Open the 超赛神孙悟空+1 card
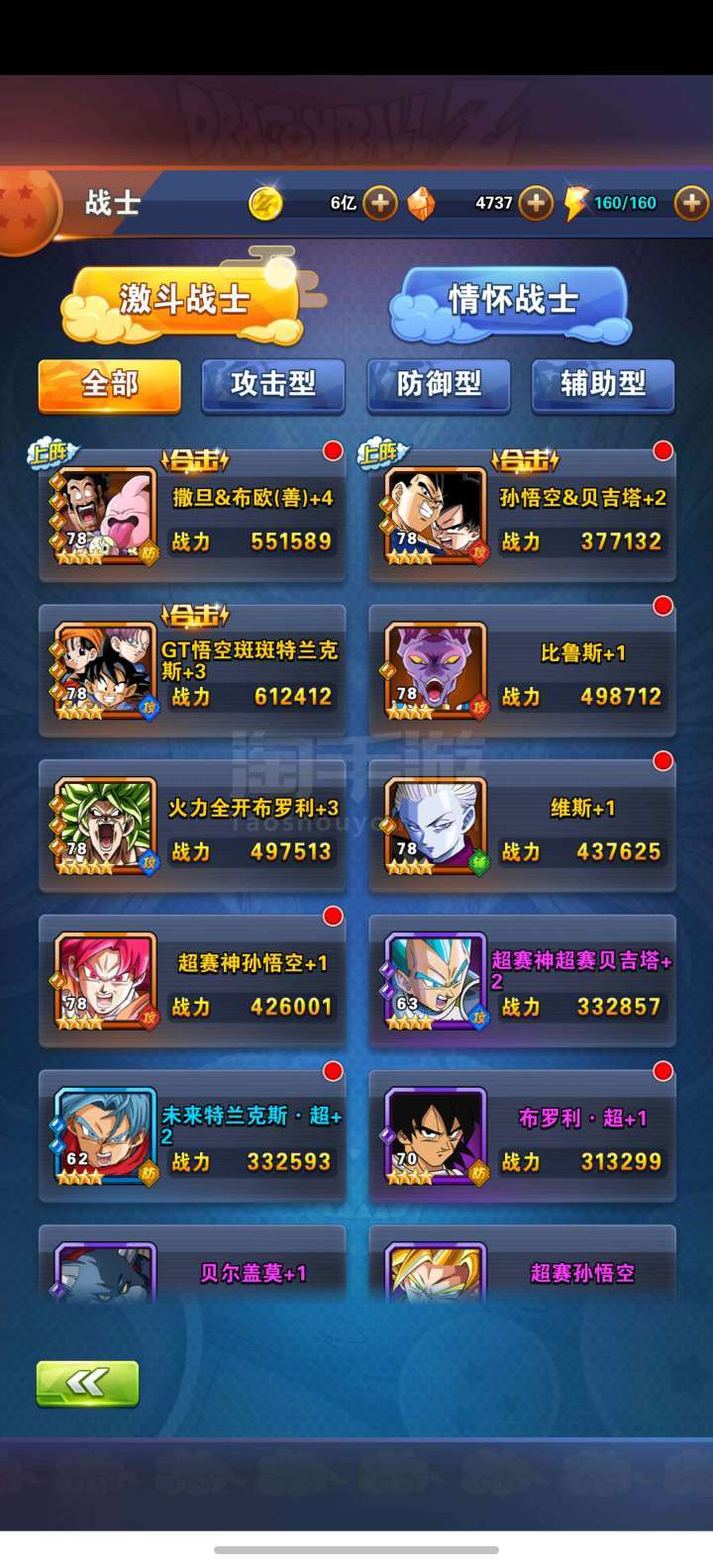 click(192, 981)
